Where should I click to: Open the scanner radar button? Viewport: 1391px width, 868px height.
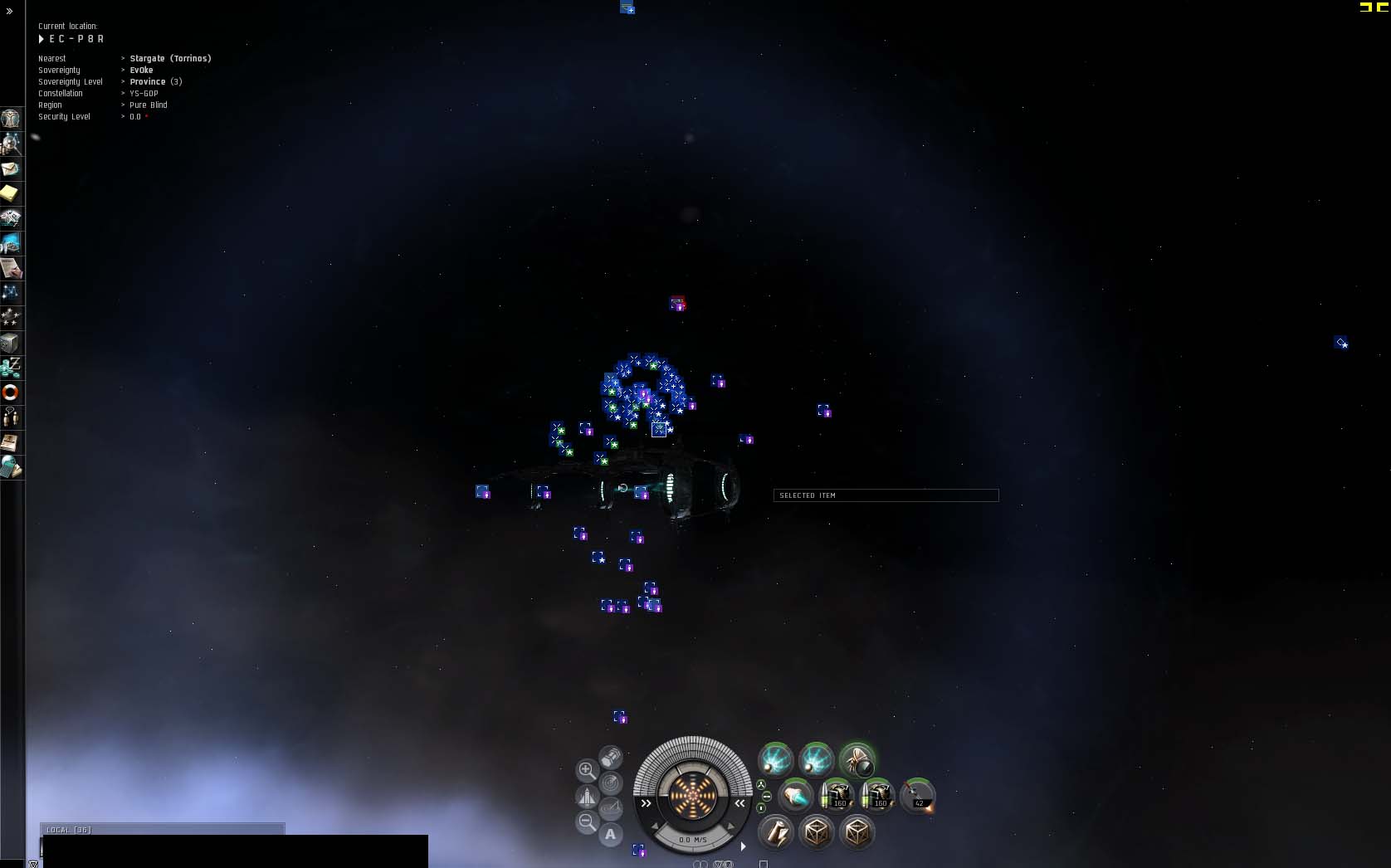(611, 783)
